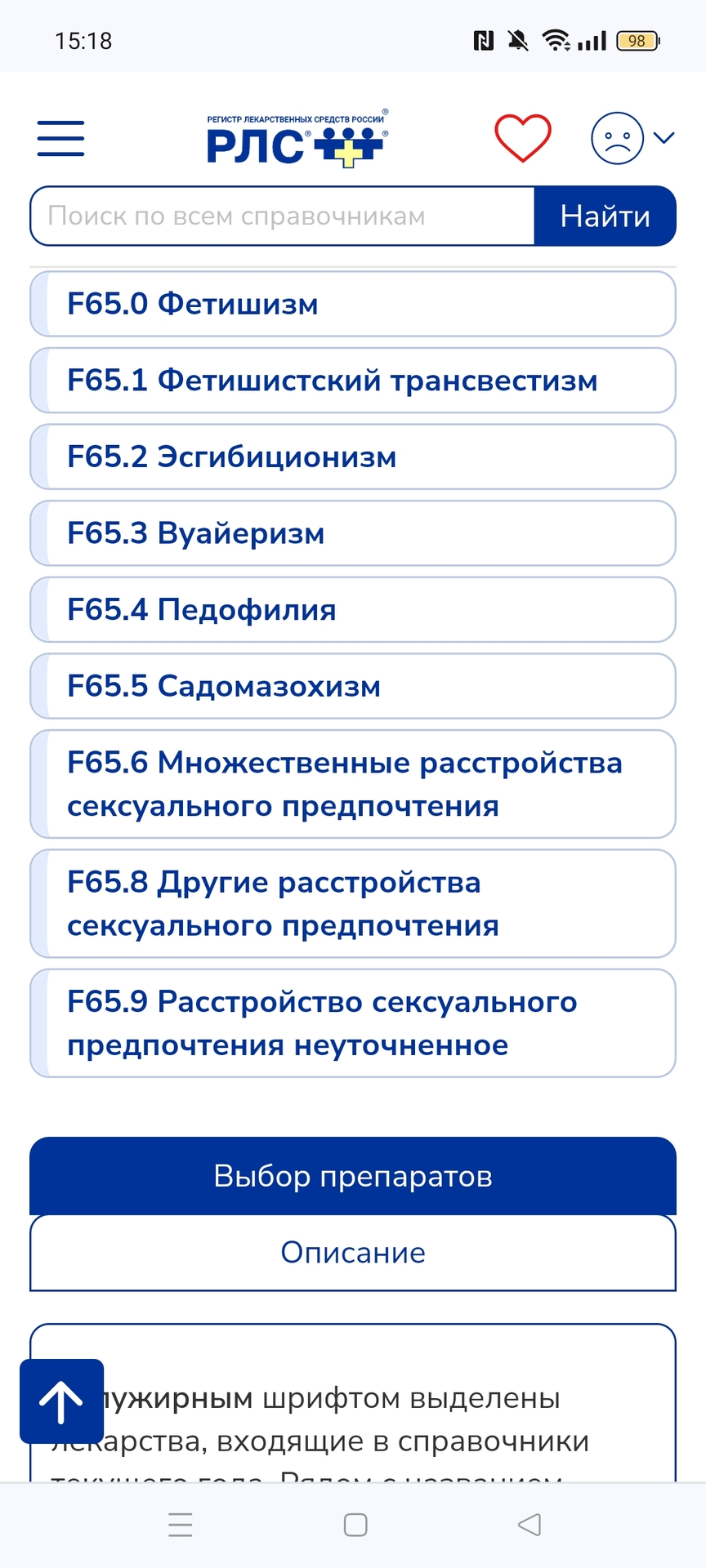Tap the 'Поиск по всем справочникам' search field
The image size is (706, 1568).
282,216
